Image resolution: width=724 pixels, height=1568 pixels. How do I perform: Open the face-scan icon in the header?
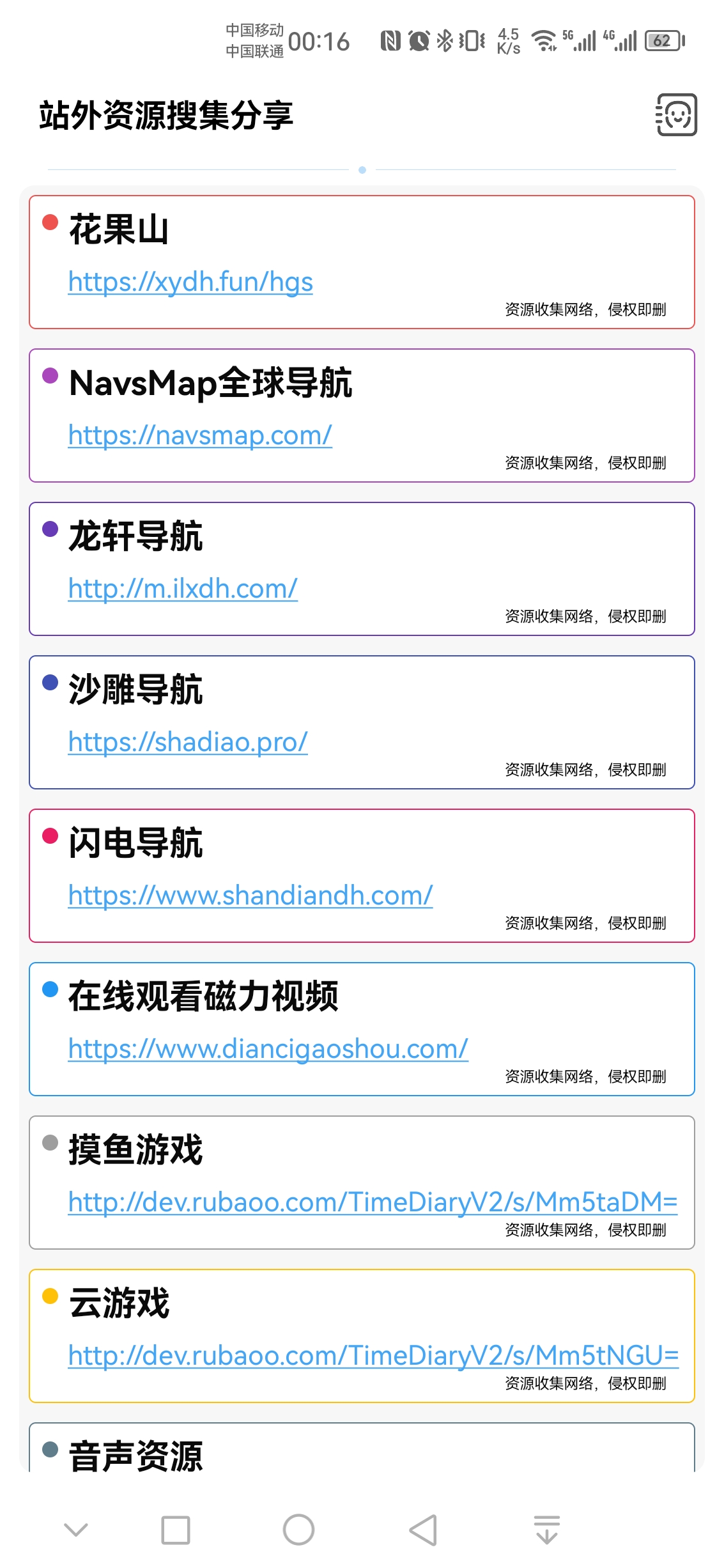(676, 115)
